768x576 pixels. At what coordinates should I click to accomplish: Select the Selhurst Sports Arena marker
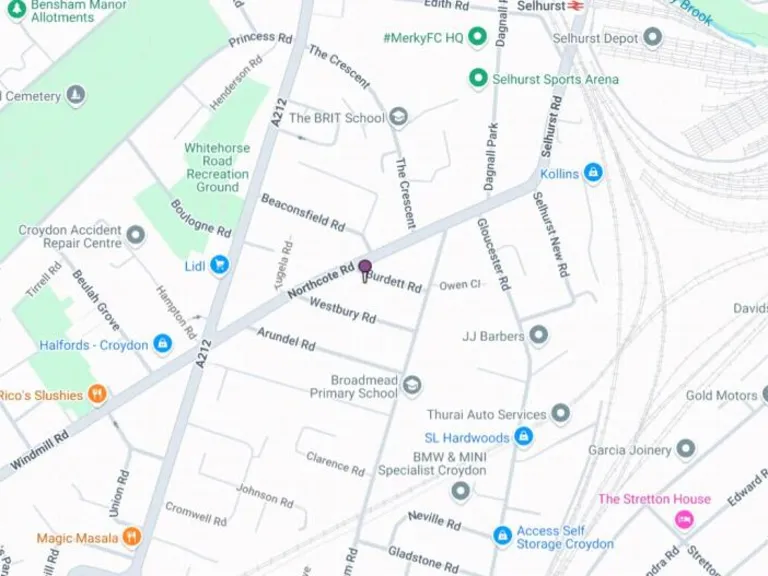tap(478, 78)
